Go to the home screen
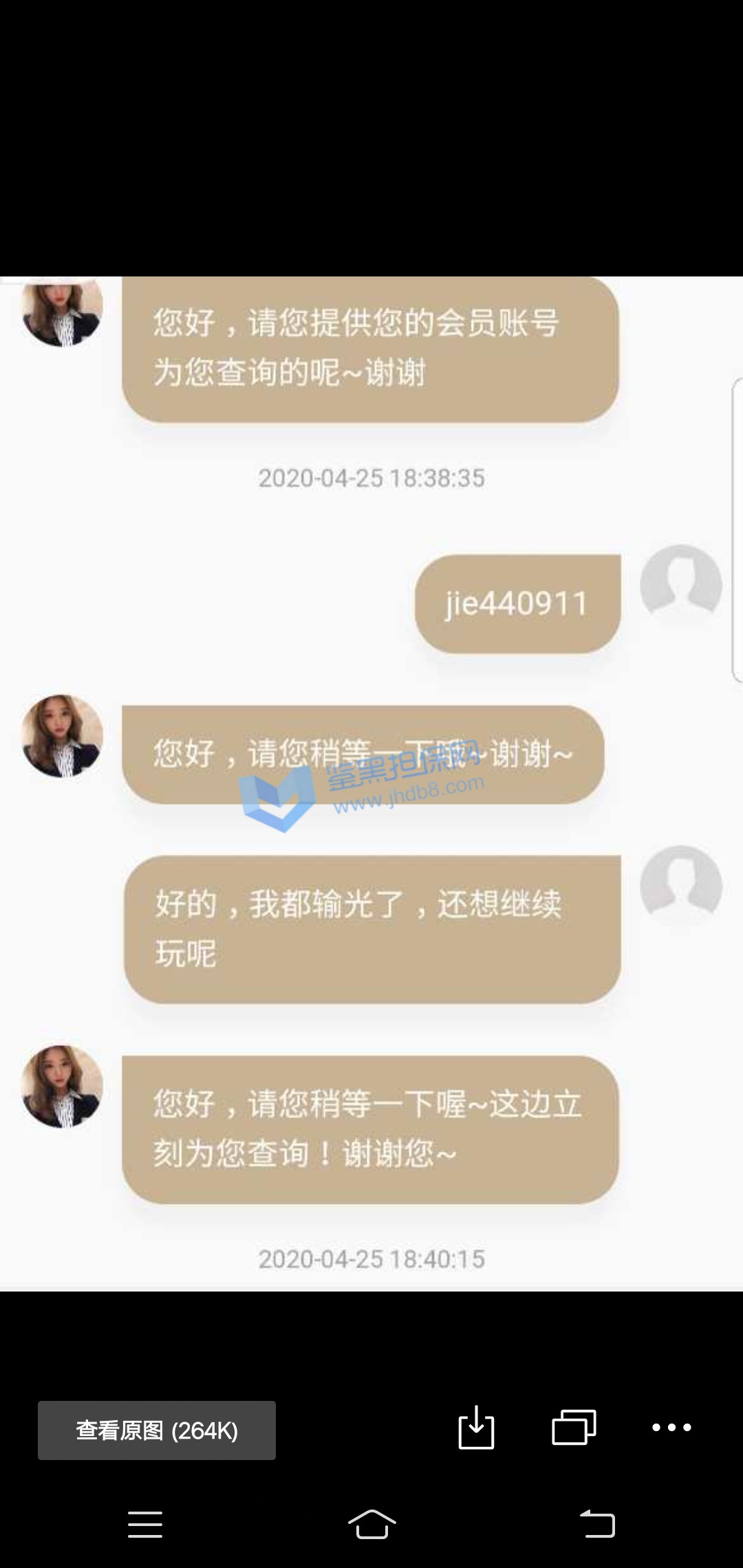 pos(371,1524)
